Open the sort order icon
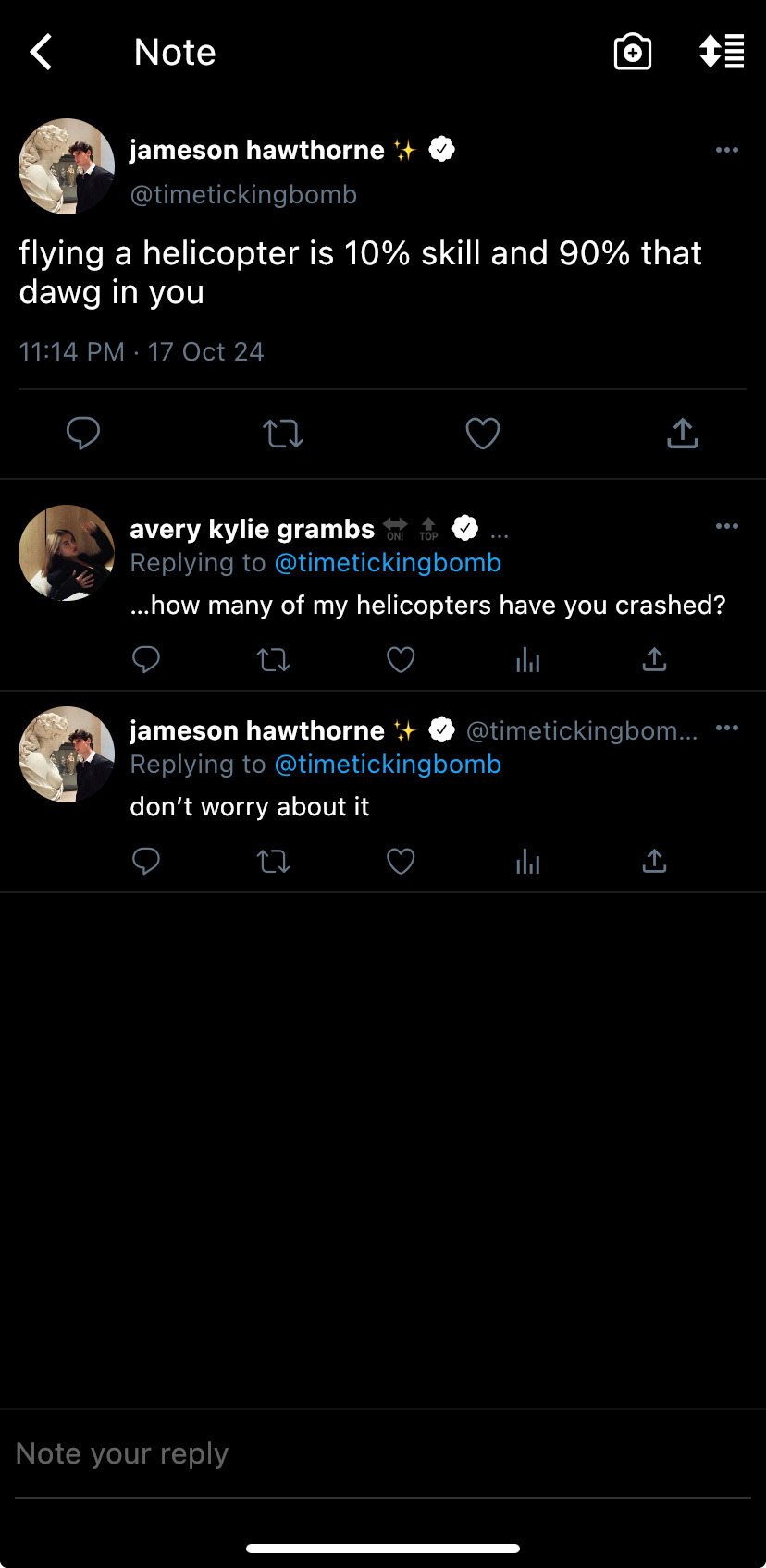The height and width of the screenshot is (1568, 766). tap(722, 53)
